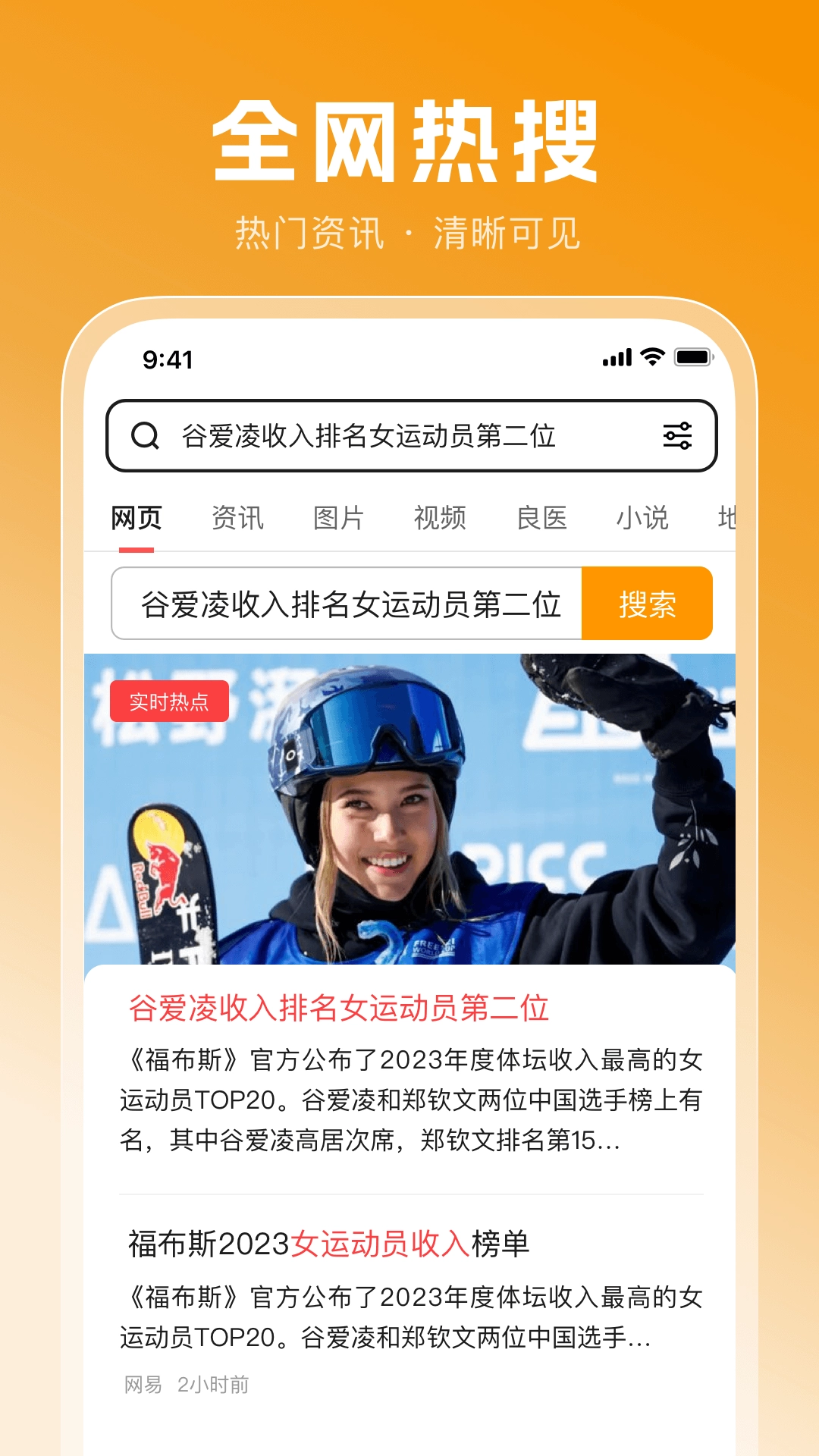The image size is (819, 1456).
Task: Tap the Gu Ailing skiing photo
Action: pyautogui.click(x=409, y=808)
